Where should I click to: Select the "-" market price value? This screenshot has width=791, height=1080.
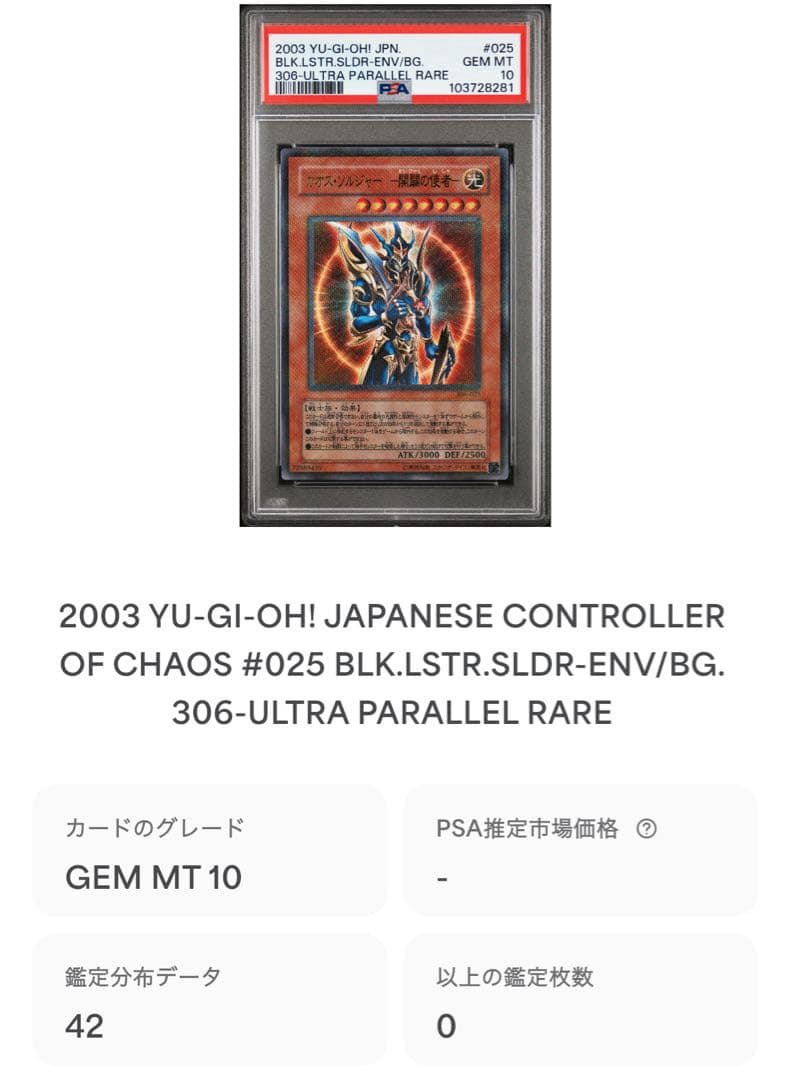439,876
